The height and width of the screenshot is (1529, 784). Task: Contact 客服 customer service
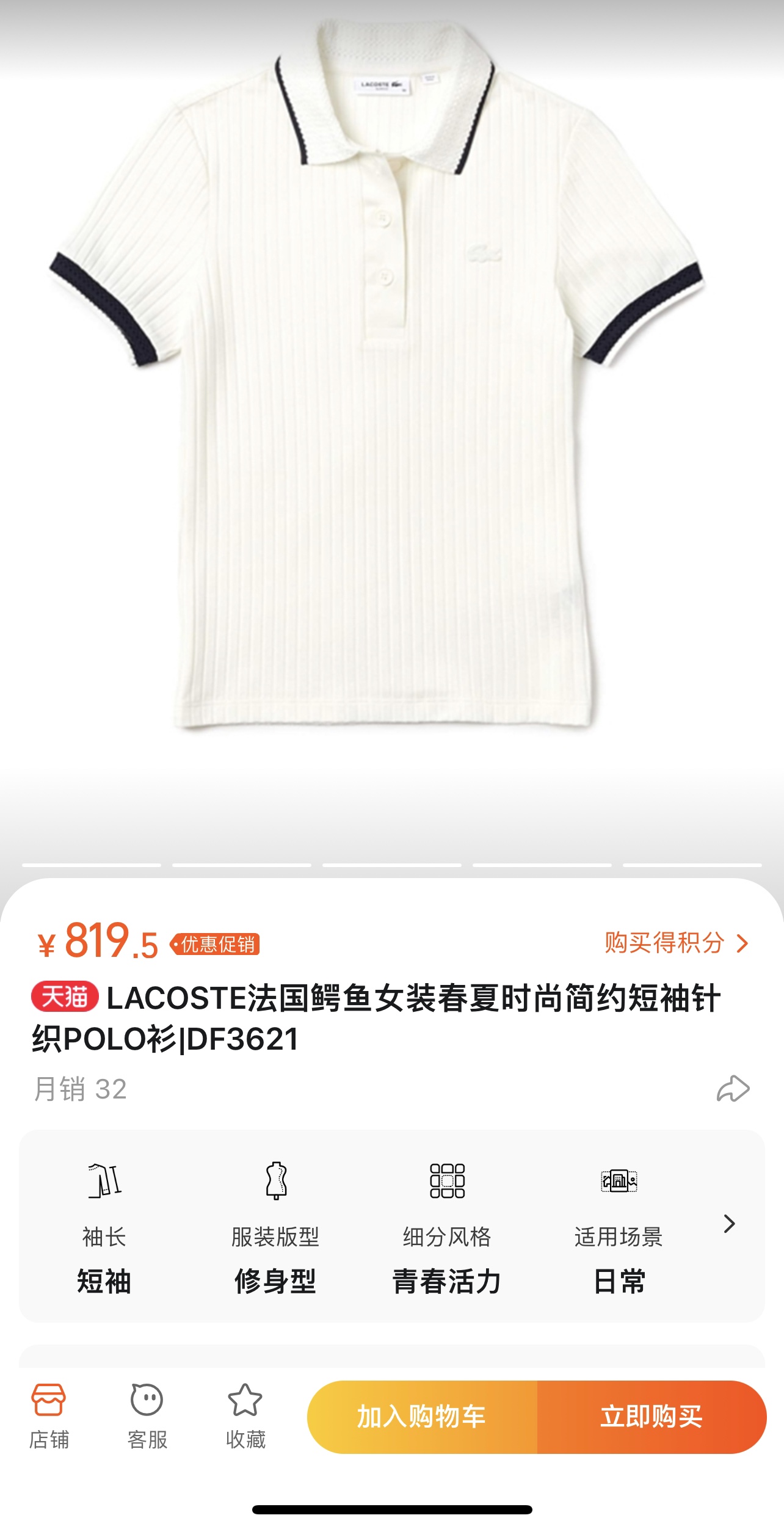pyautogui.click(x=147, y=1417)
